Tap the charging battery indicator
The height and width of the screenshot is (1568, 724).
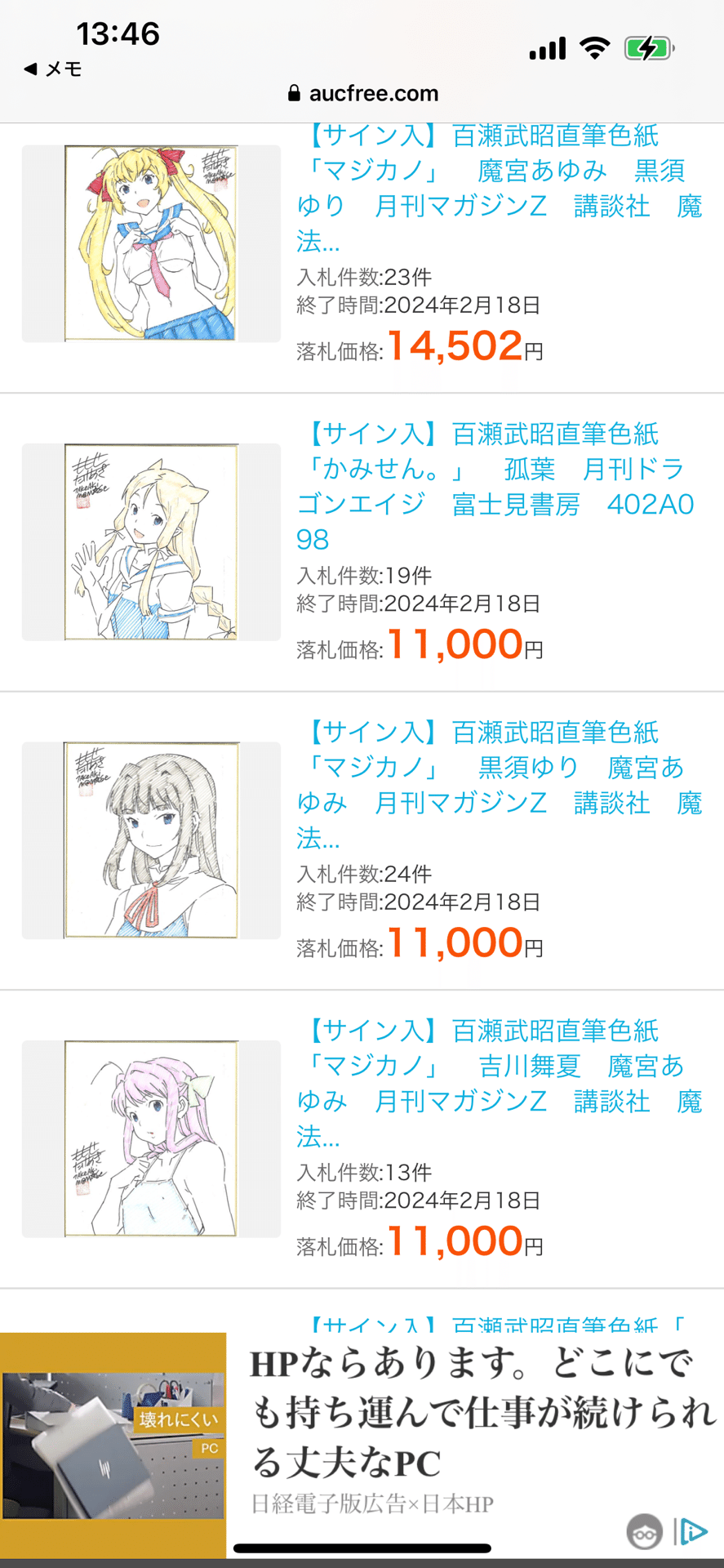[x=646, y=47]
